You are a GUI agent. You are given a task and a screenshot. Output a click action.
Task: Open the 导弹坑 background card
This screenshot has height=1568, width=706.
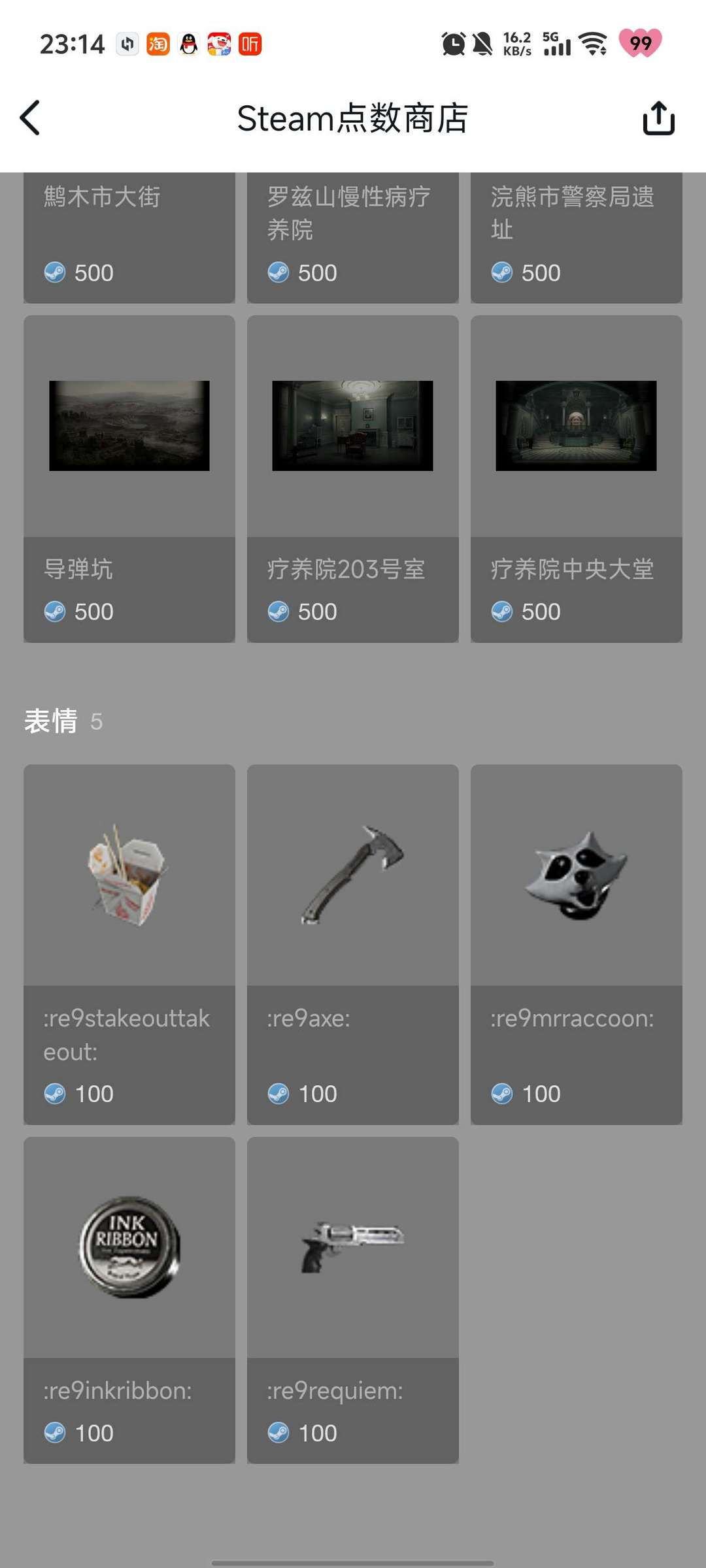click(129, 479)
